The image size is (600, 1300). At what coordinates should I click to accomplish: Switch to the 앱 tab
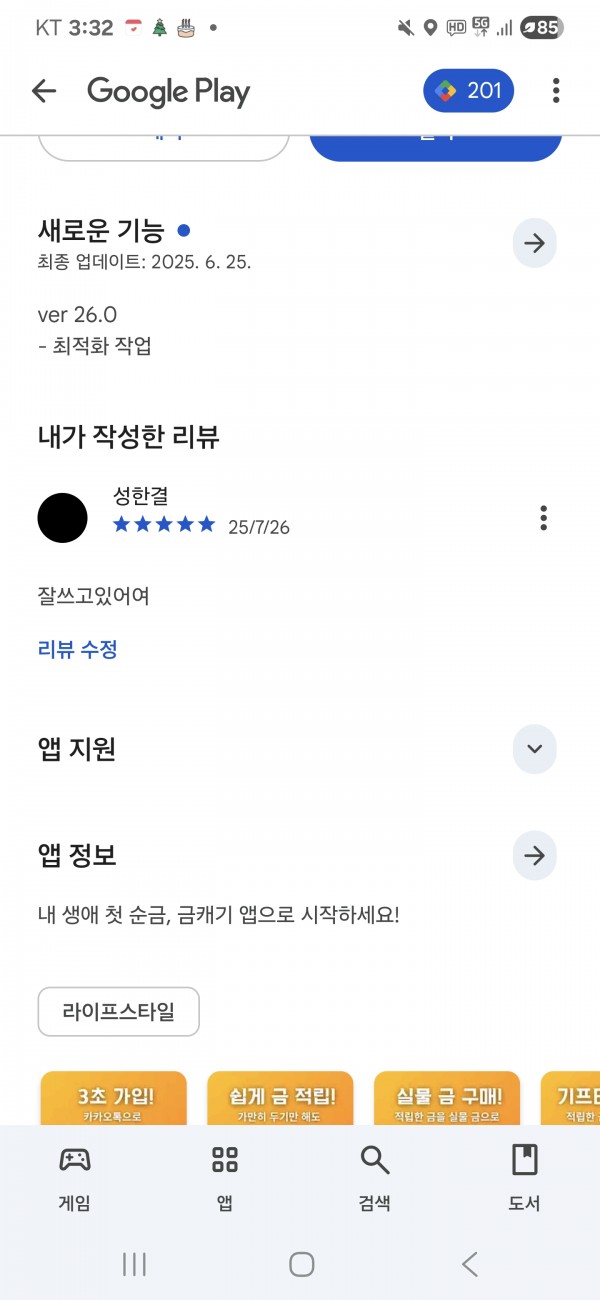(x=225, y=1177)
